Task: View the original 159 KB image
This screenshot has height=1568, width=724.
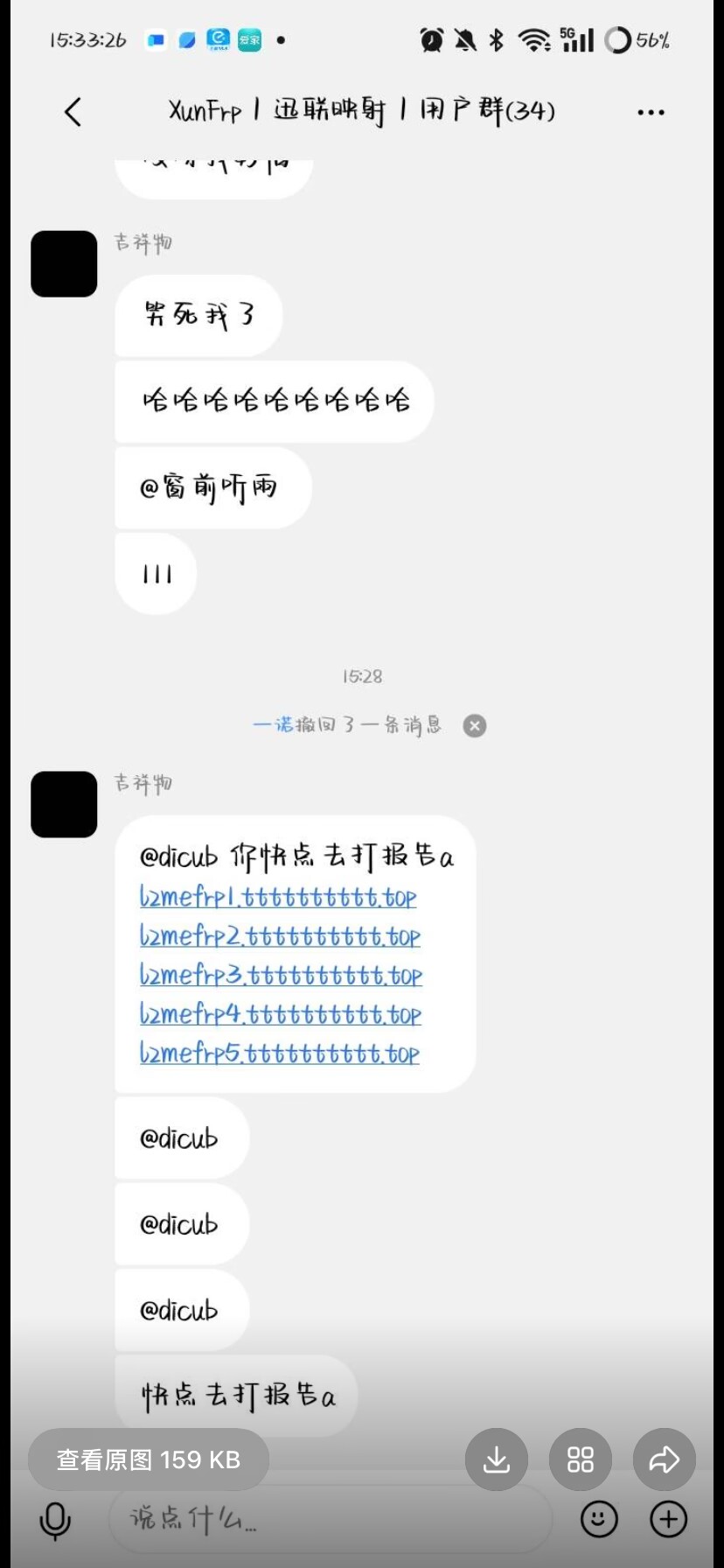Action: (148, 1459)
